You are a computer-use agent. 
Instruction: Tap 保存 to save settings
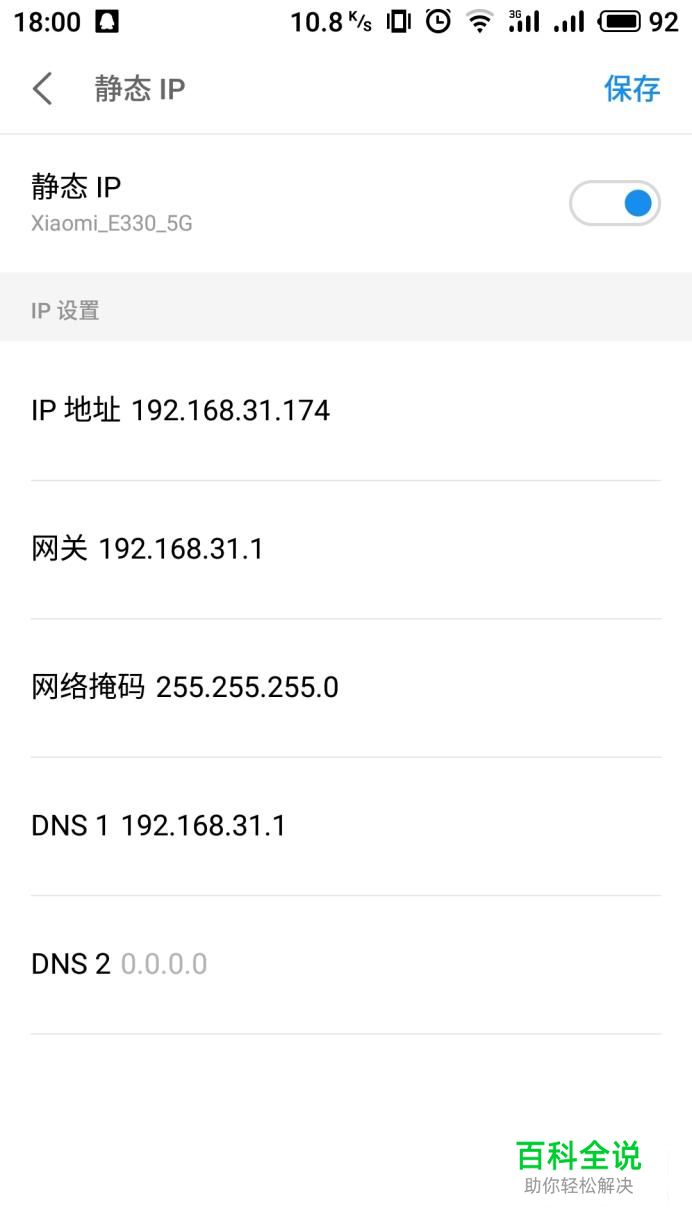[x=632, y=89]
